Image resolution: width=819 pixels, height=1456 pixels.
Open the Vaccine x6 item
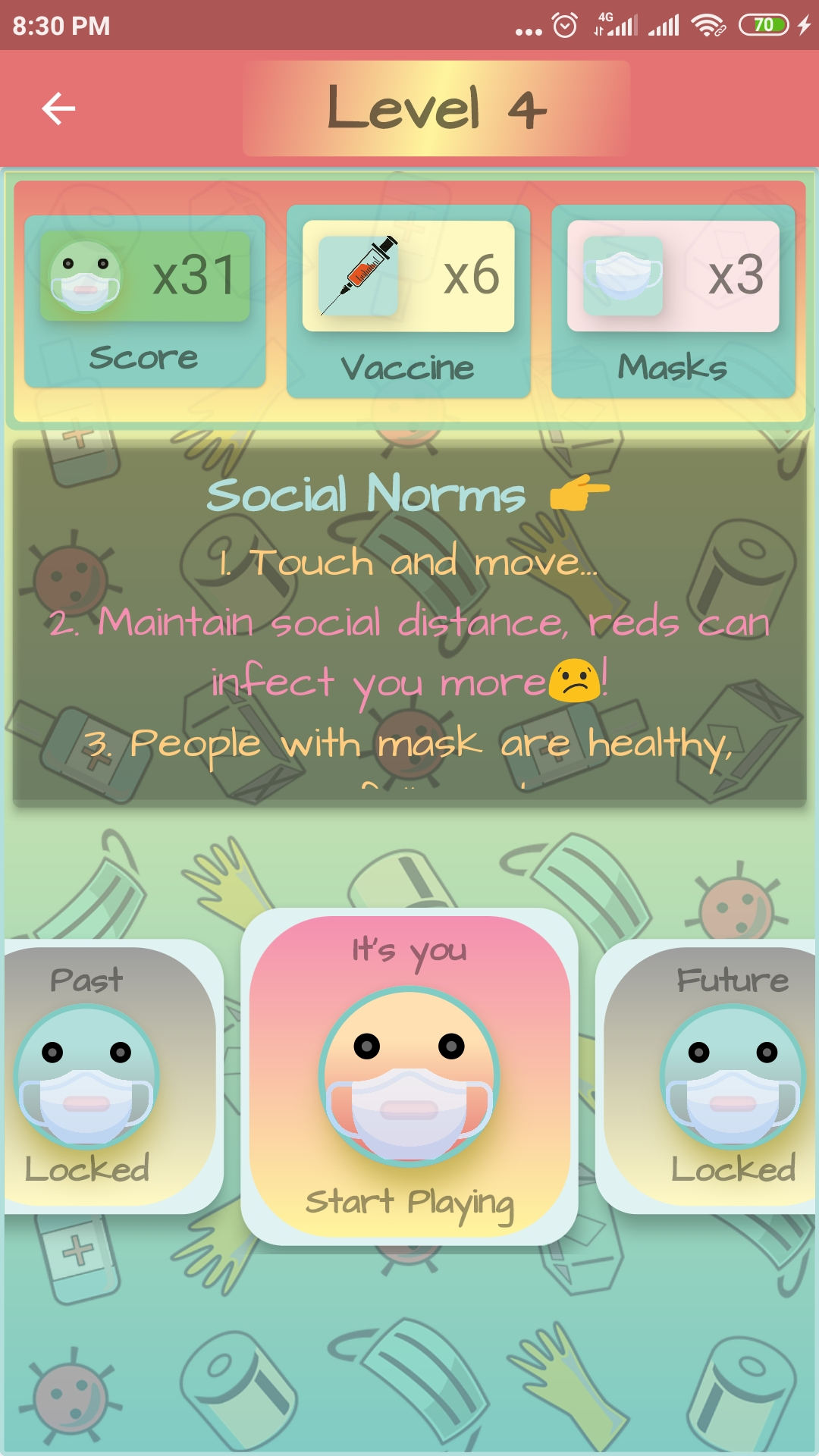click(408, 301)
